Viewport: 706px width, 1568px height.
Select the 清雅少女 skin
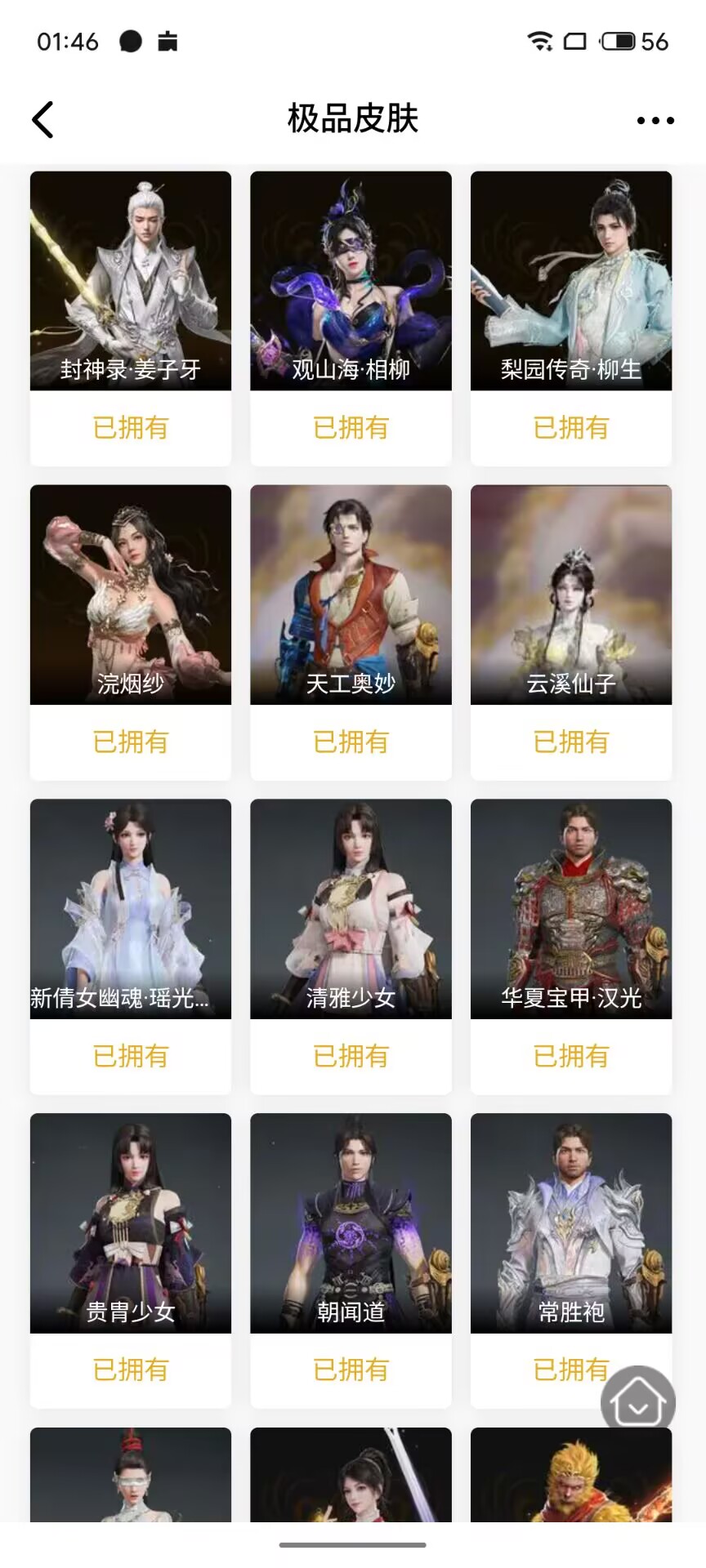tap(351, 908)
